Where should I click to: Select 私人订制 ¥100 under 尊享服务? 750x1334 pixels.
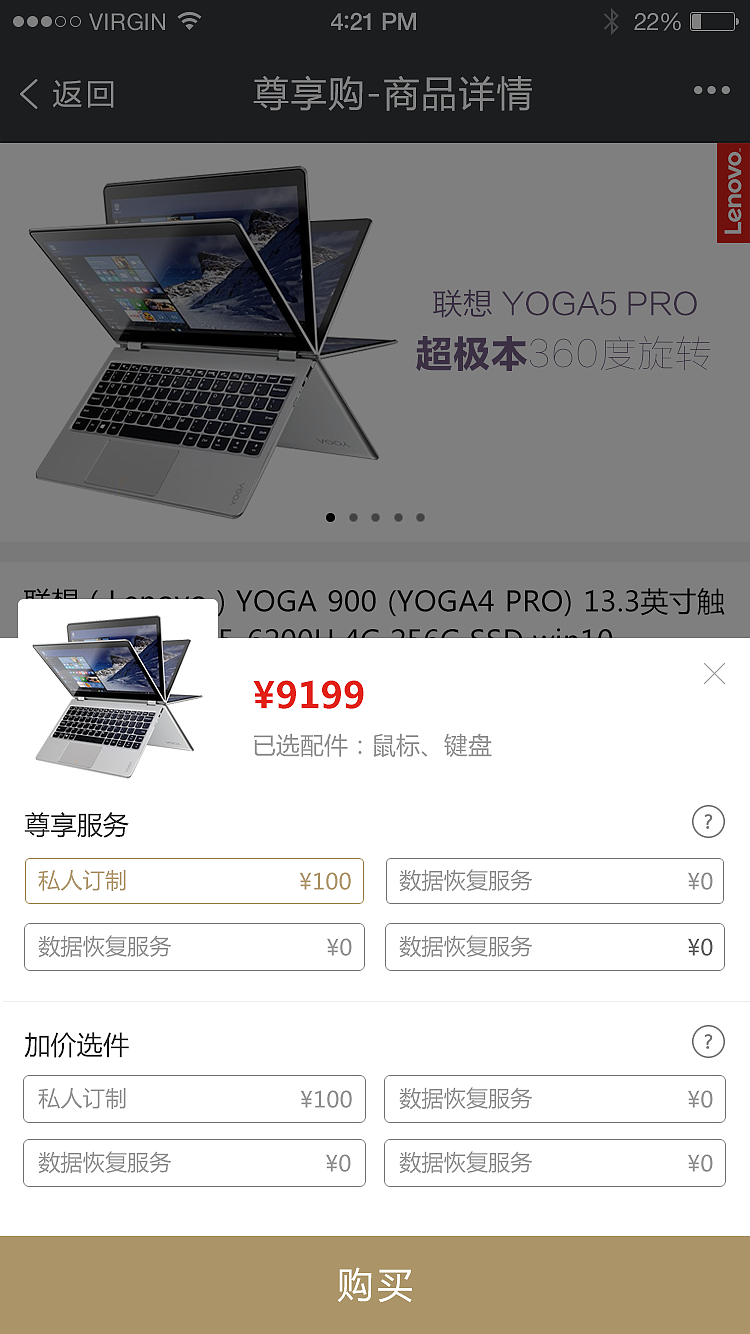pyautogui.click(x=194, y=881)
